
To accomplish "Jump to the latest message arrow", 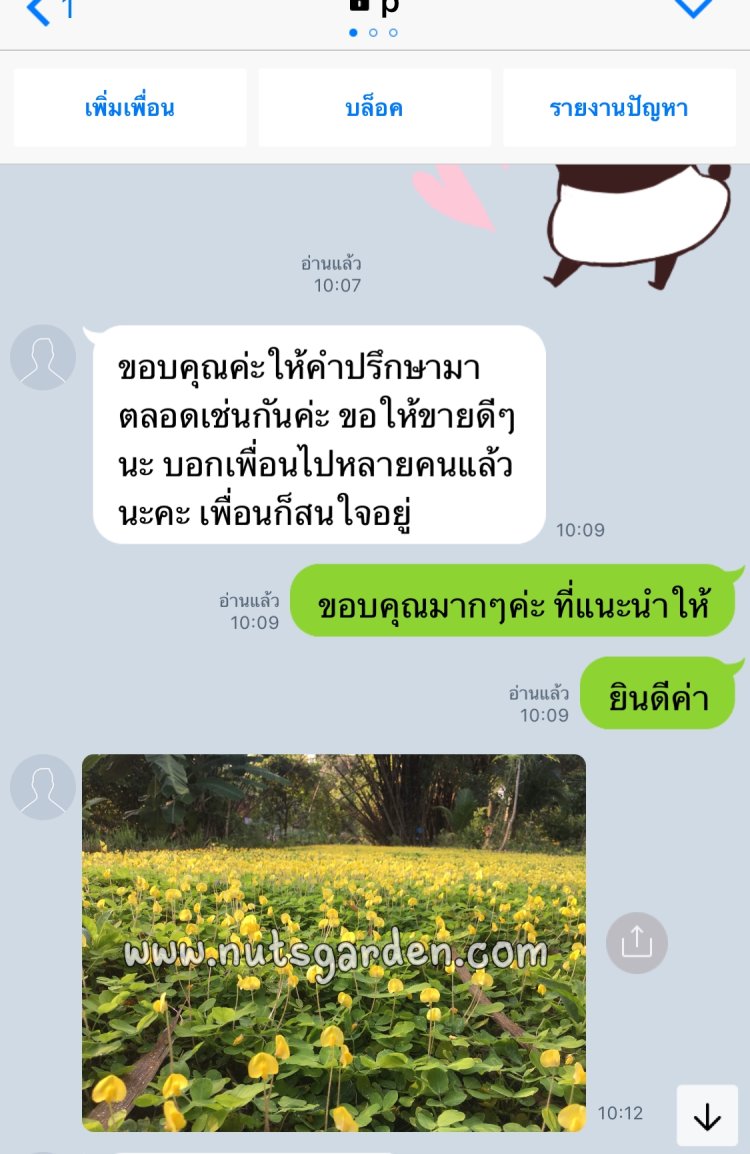I will (x=707, y=1116).
